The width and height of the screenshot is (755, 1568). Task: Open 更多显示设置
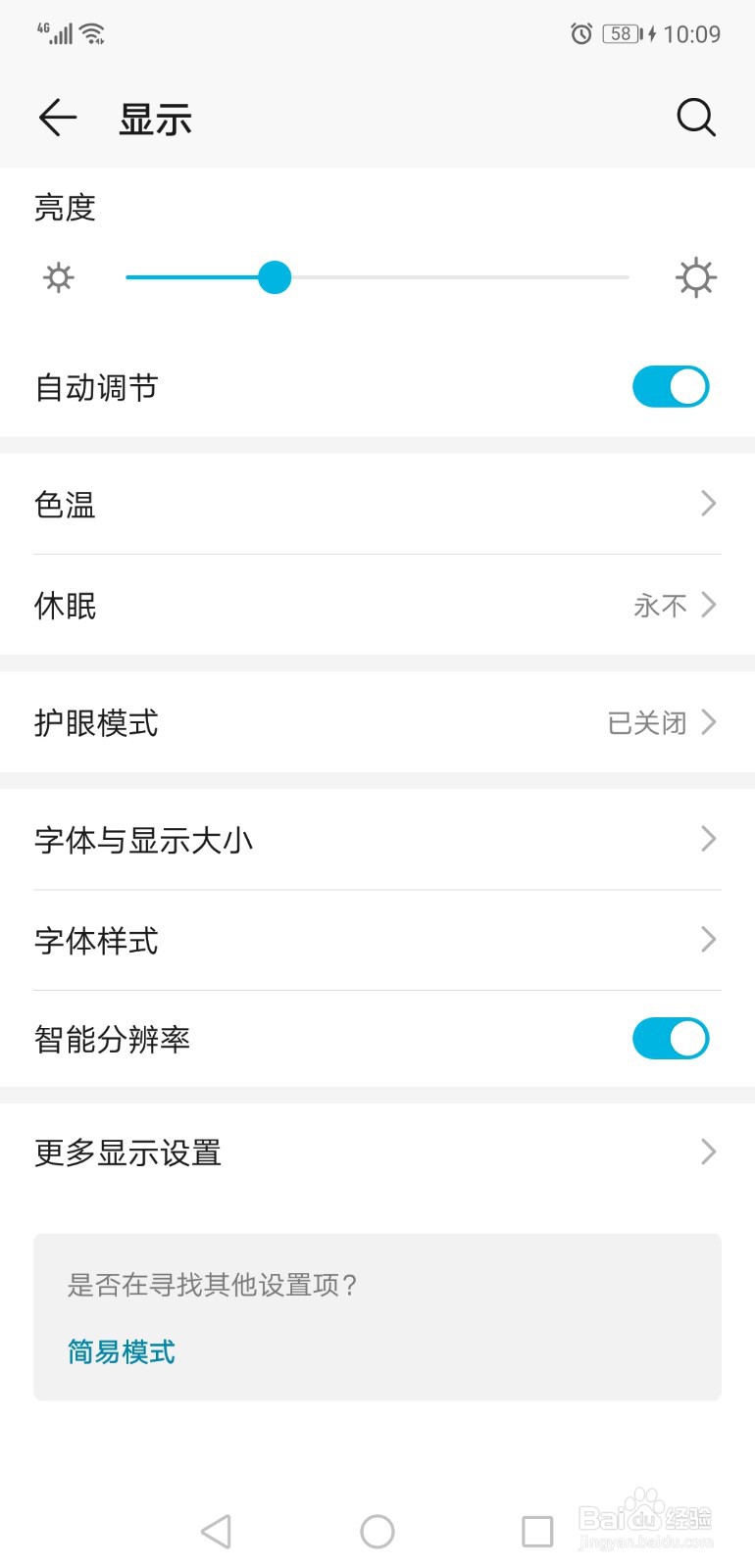(x=377, y=1151)
